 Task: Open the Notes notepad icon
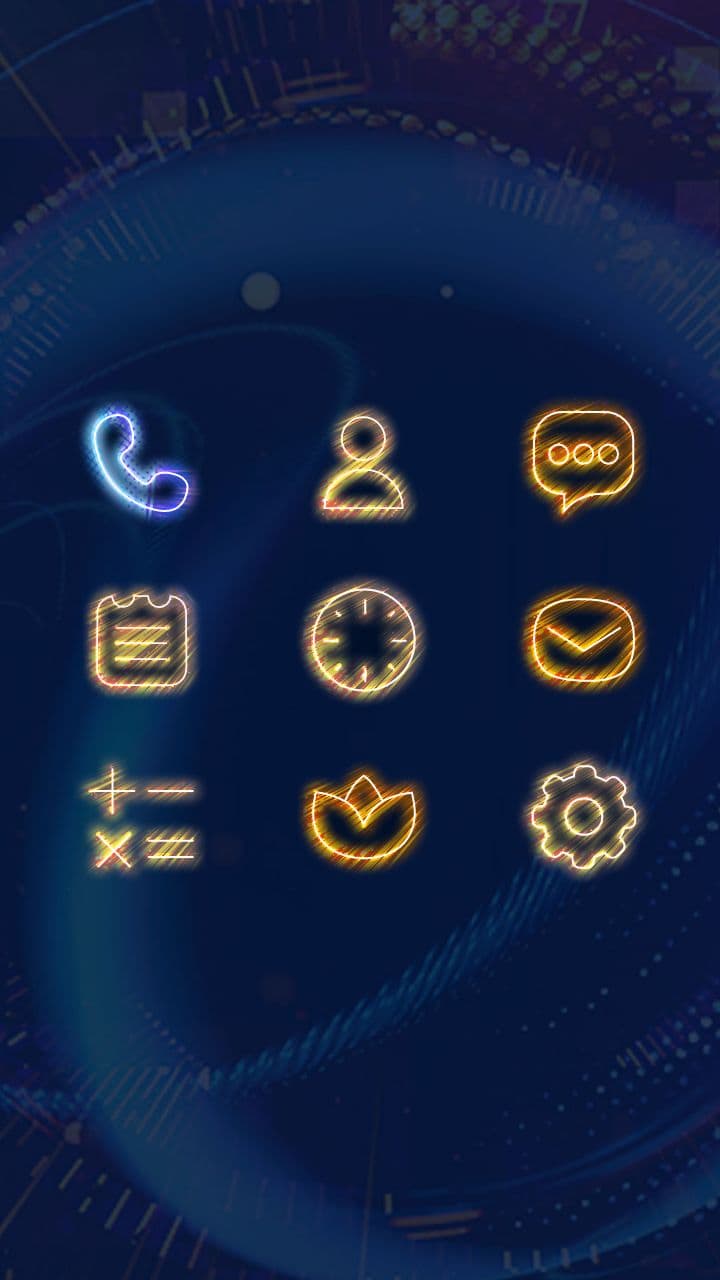(x=142, y=640)
